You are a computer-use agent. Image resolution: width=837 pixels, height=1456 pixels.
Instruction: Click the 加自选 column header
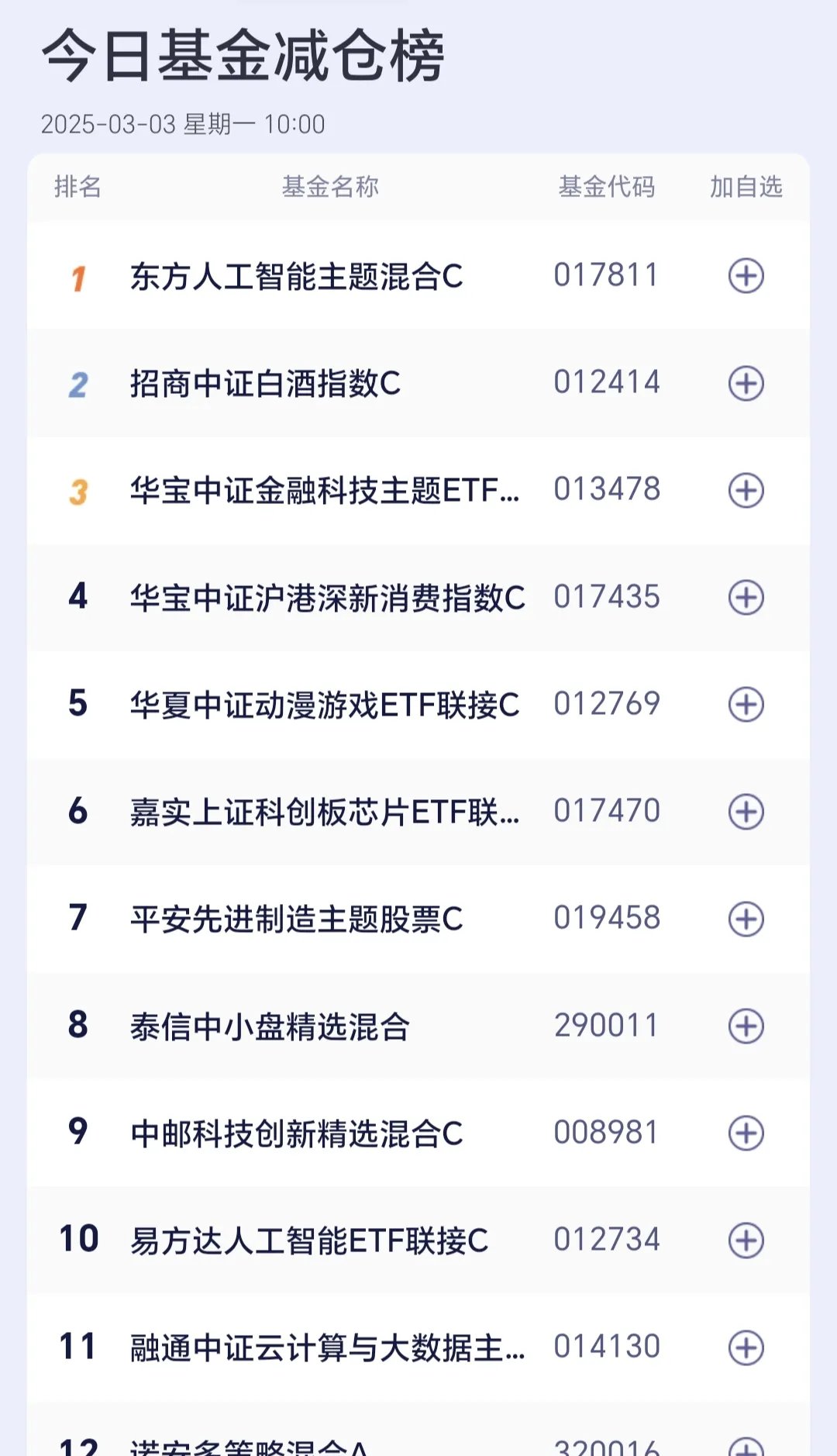click(x=747, y=186)
